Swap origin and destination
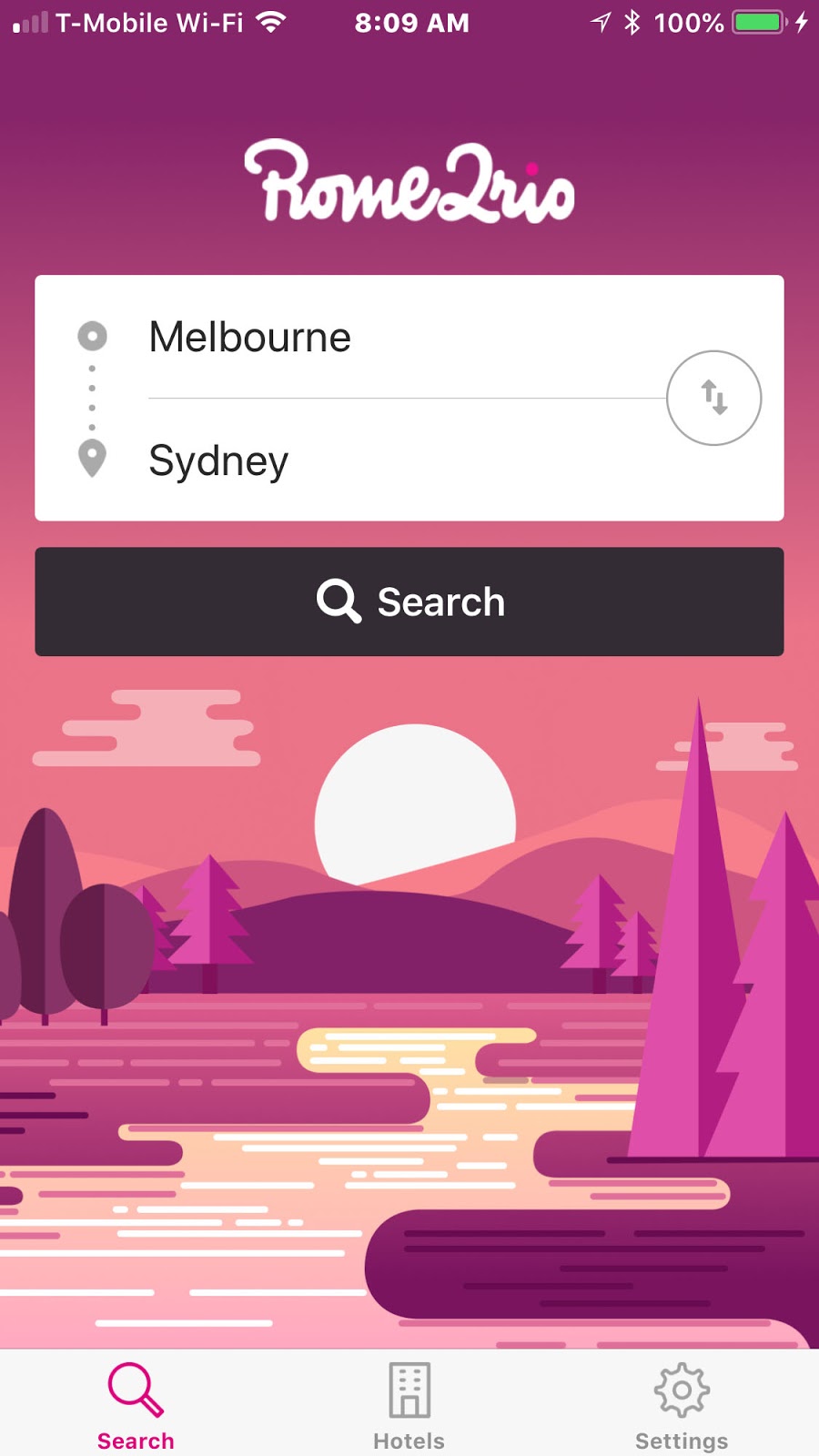The image size is (819, 1456). point(714,398)
